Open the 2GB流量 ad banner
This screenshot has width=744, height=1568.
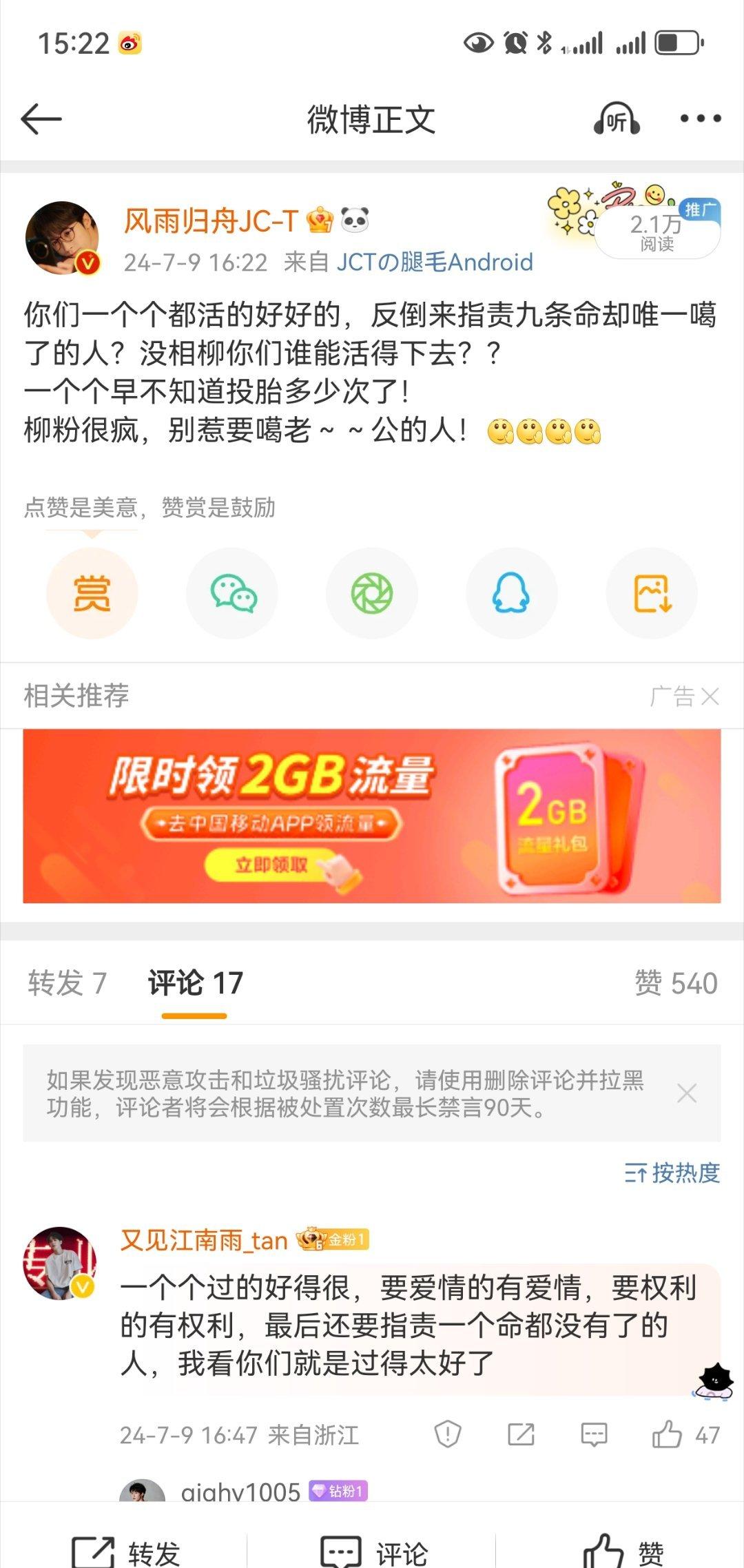372,816
